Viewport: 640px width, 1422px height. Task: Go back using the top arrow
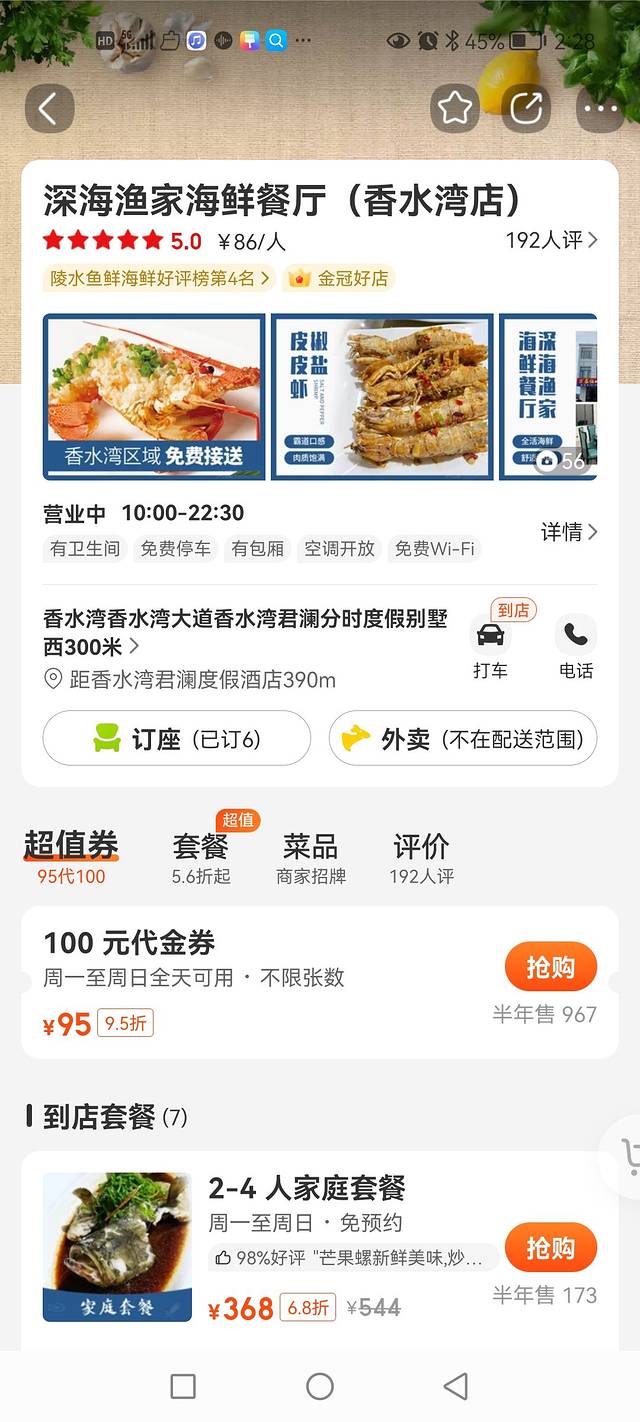49,108
